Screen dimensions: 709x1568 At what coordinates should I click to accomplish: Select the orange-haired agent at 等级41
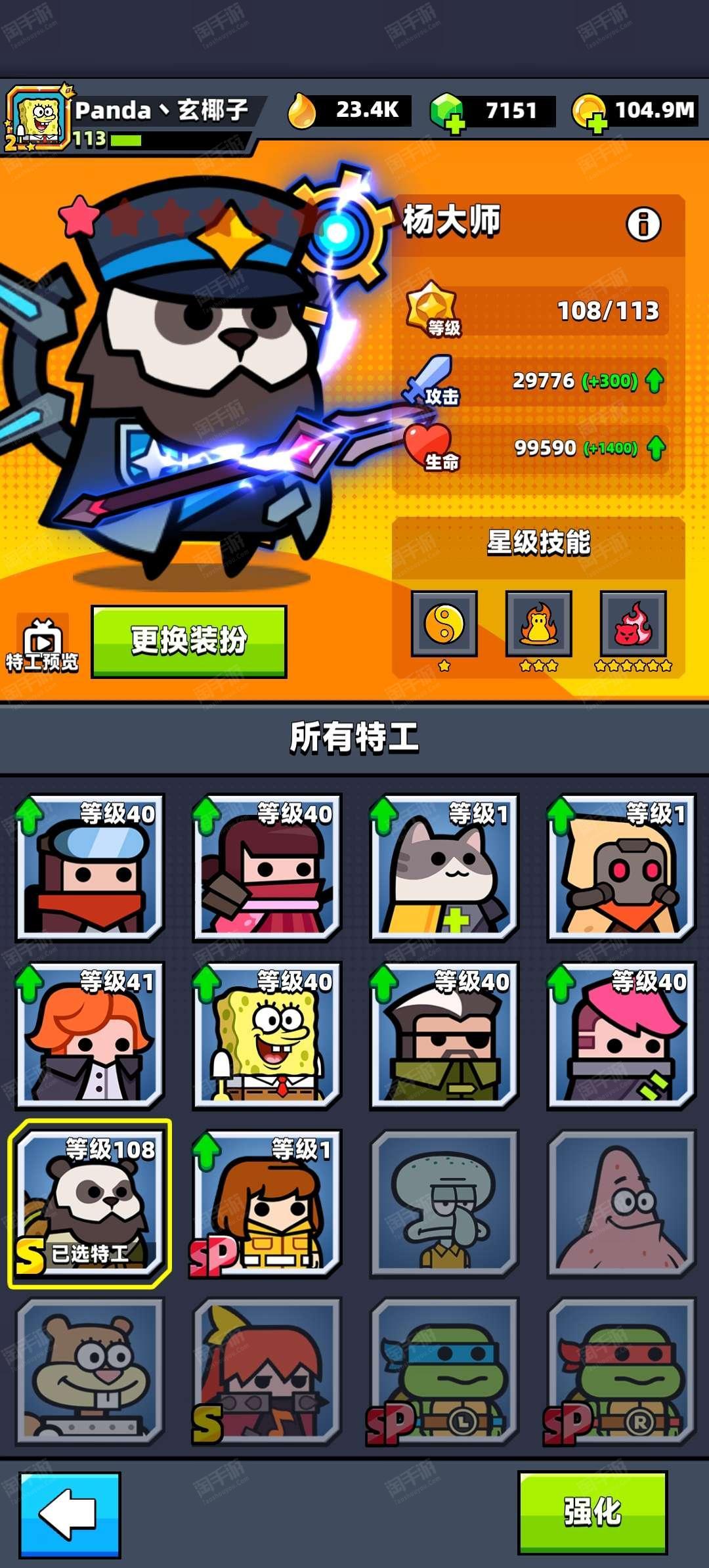coord(89,1035)
